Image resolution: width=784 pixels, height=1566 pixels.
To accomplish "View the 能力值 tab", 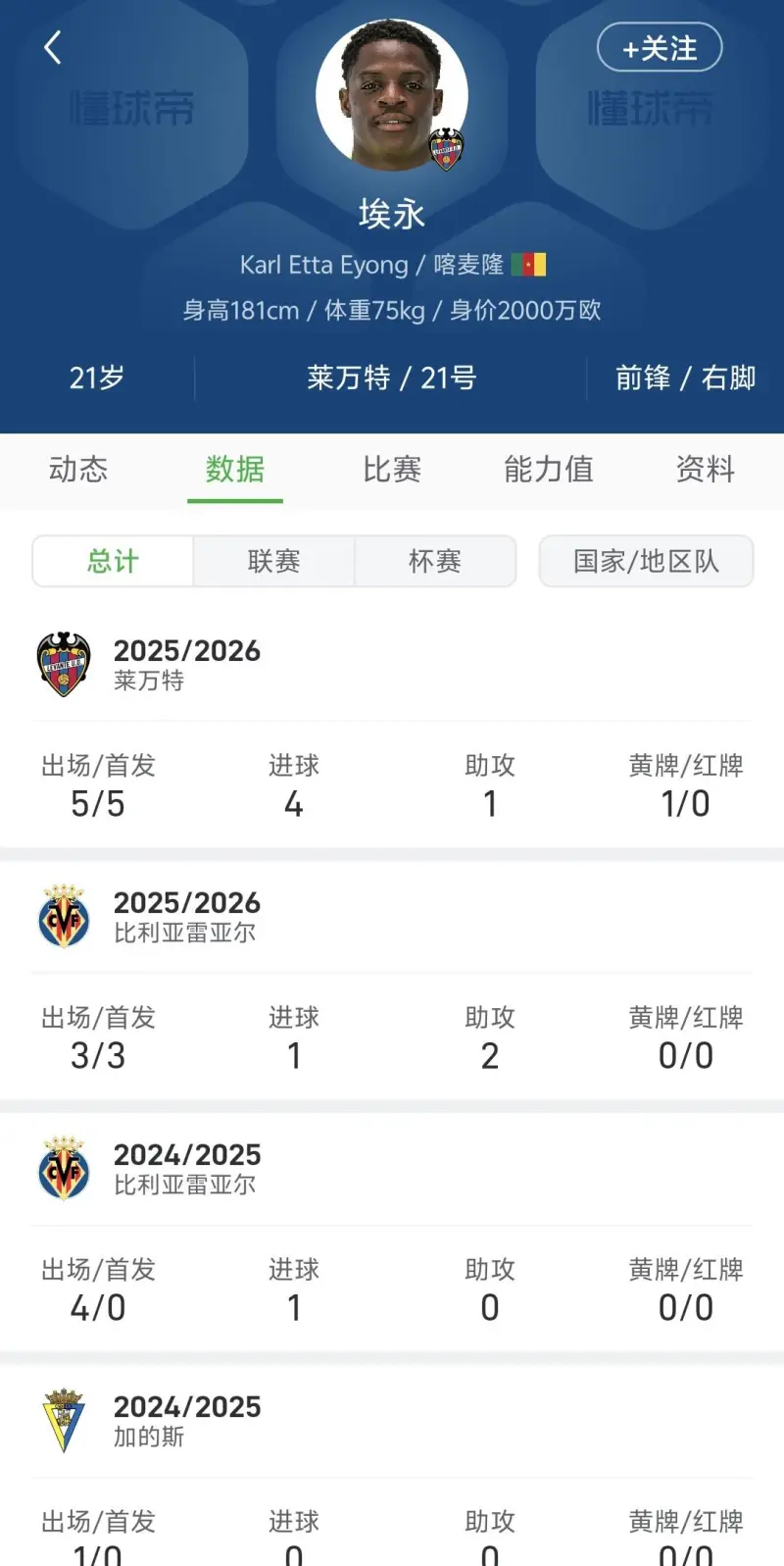I will point(549,470).
